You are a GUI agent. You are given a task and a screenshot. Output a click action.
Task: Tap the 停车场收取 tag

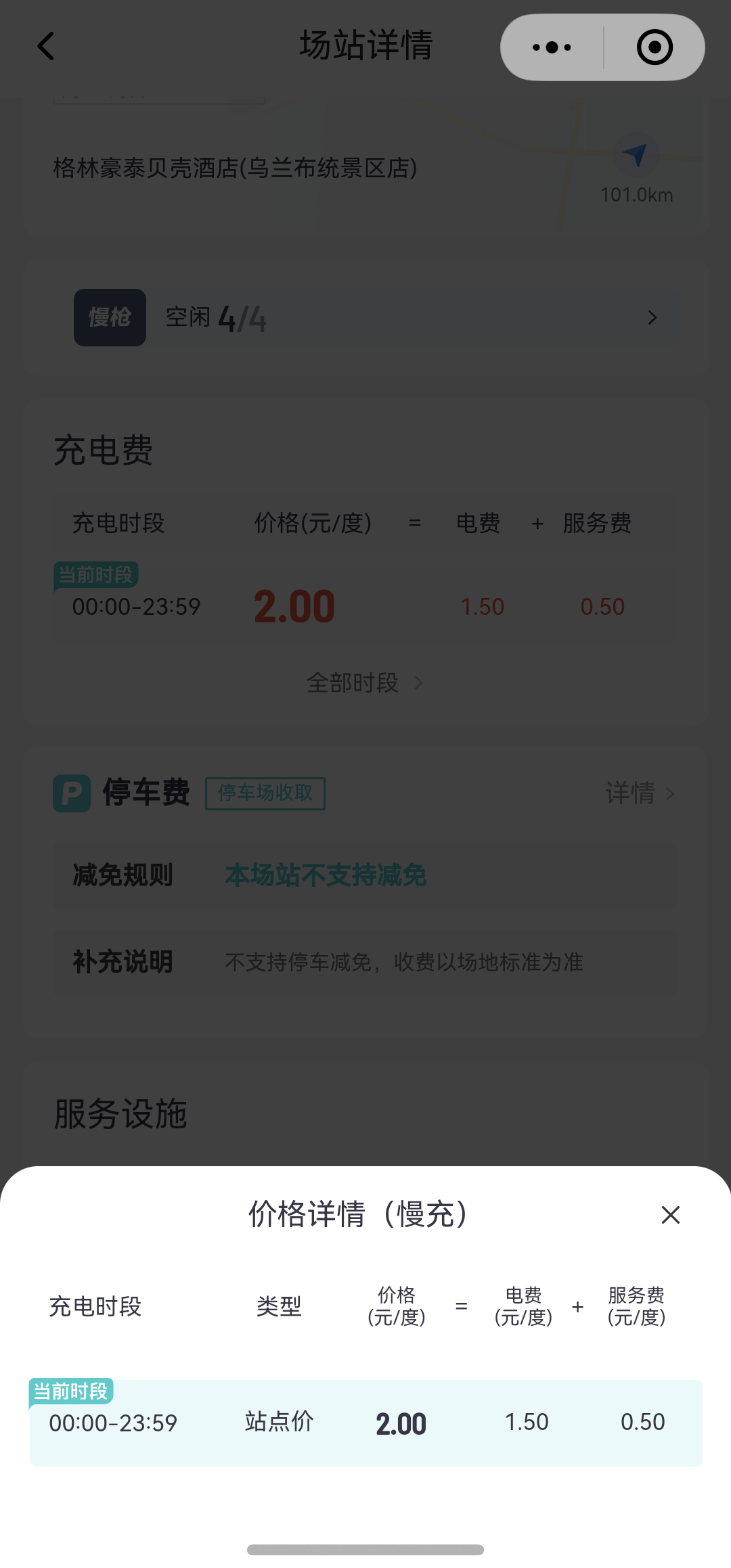(265, 793)
